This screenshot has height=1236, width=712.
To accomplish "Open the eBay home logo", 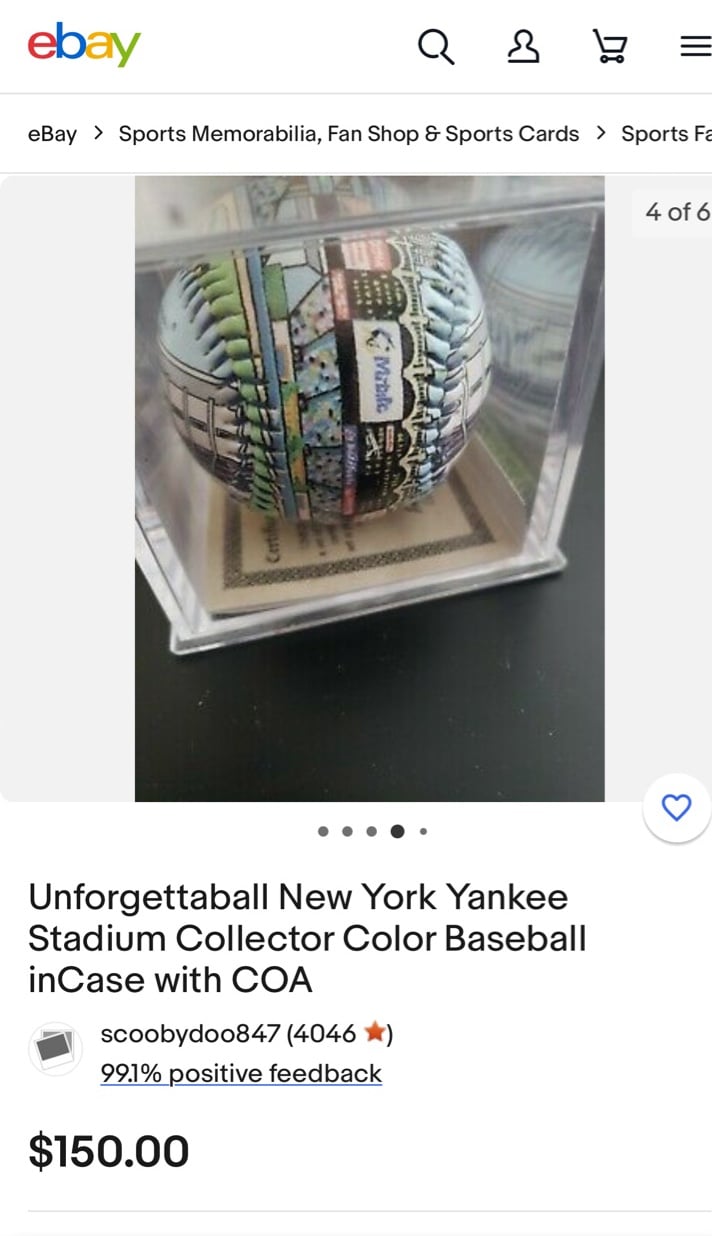I will coord(84,45).
